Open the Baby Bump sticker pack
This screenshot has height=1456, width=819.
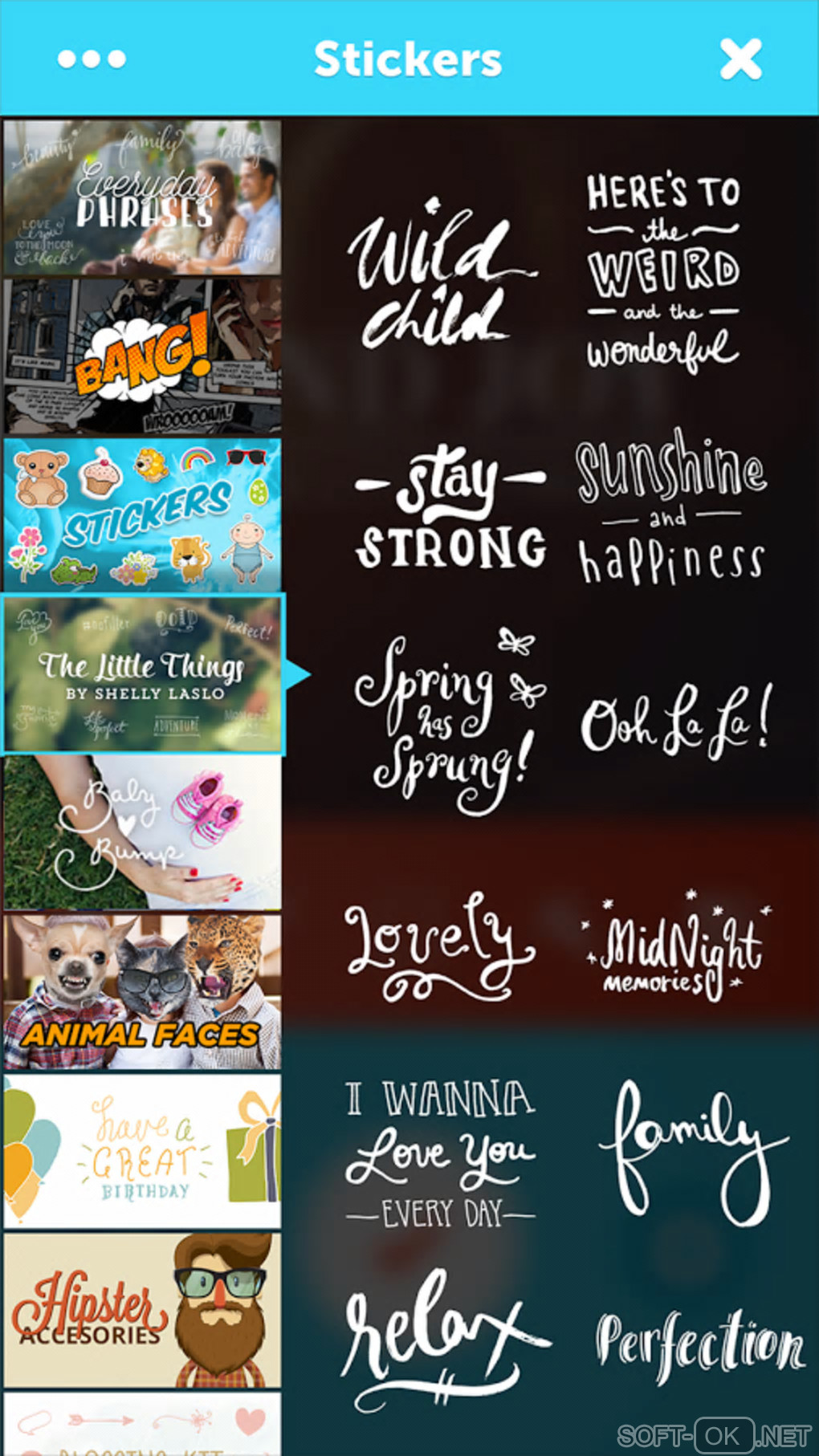pyautogui.click(x=142, y=832)
